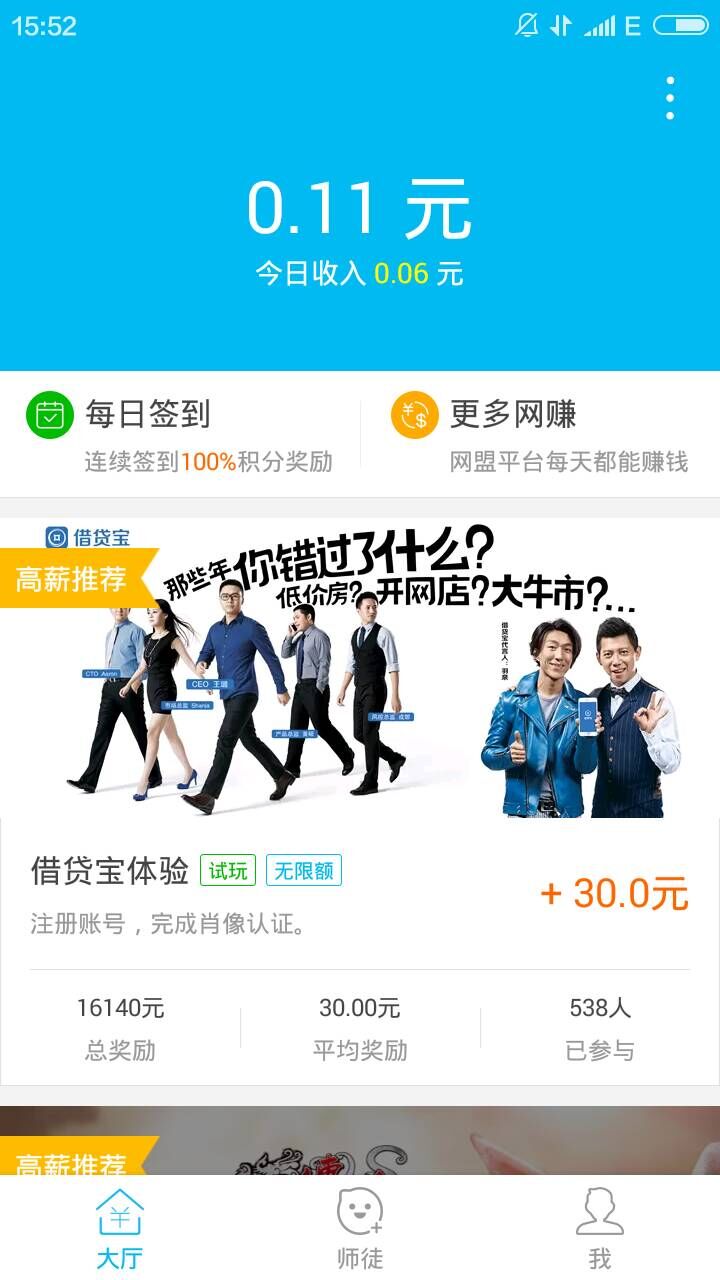Switch to the 师徒 tab

pos(359,1230)
